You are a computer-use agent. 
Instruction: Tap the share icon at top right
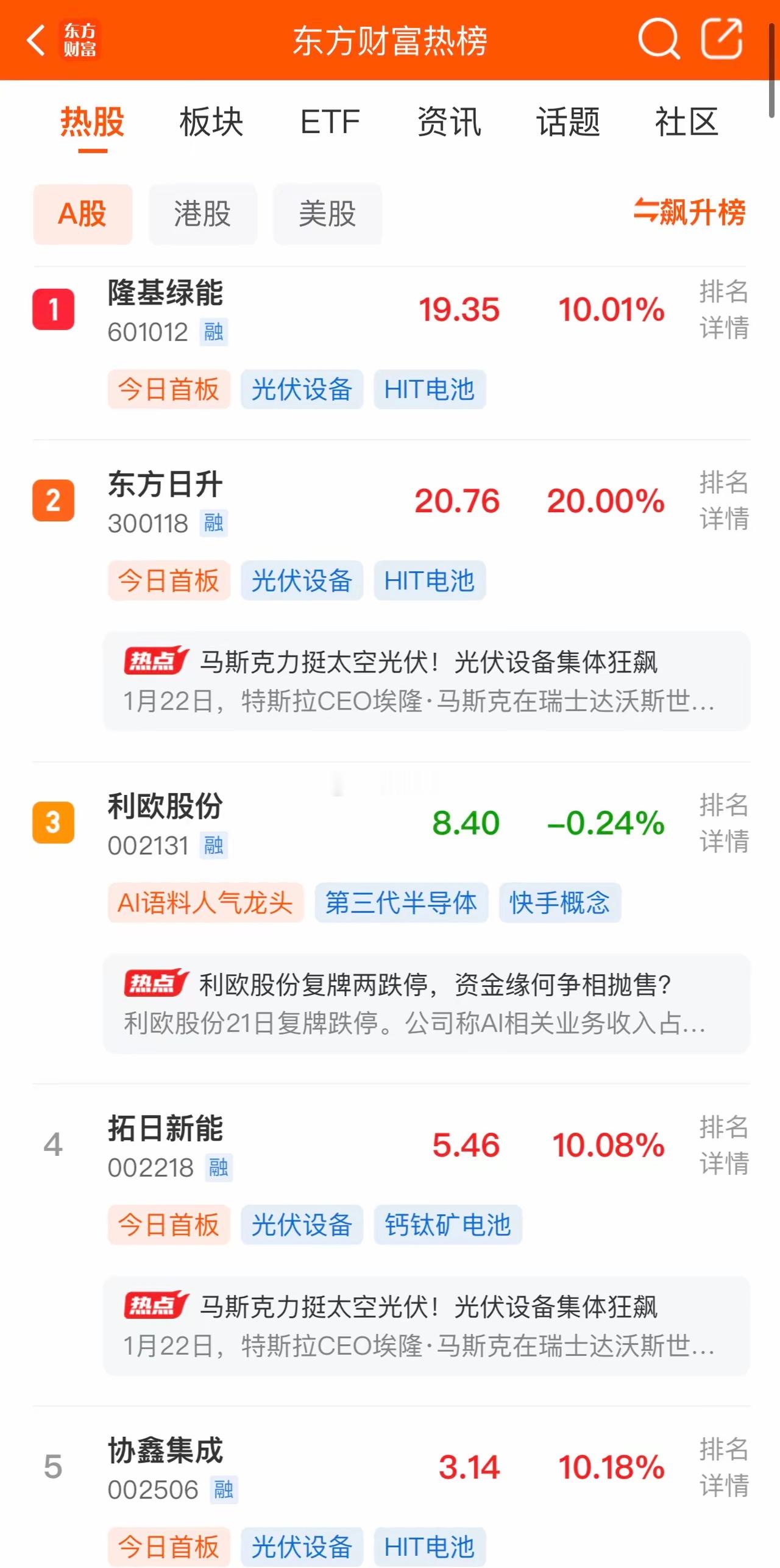[x=722, y=40]
